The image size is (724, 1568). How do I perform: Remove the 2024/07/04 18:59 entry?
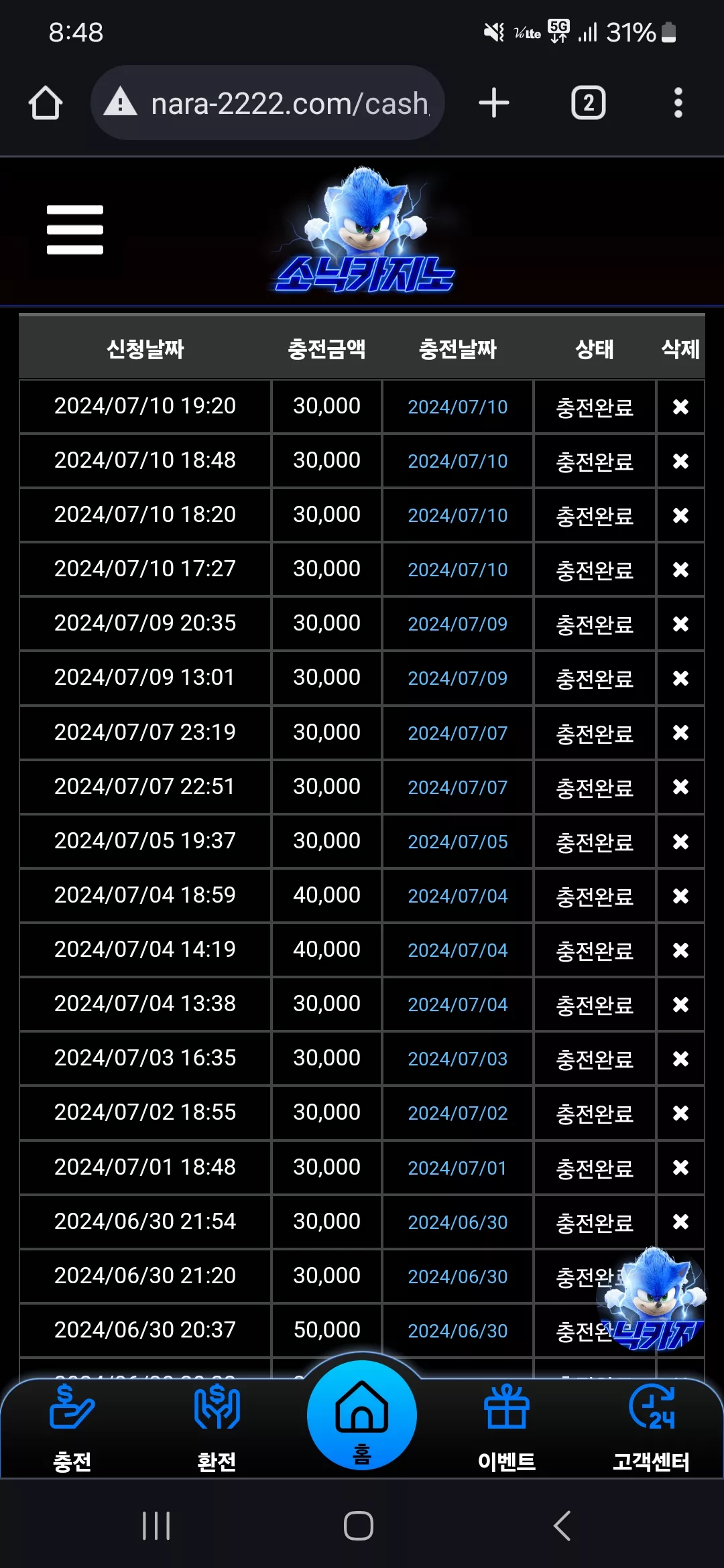click(680, 896)
